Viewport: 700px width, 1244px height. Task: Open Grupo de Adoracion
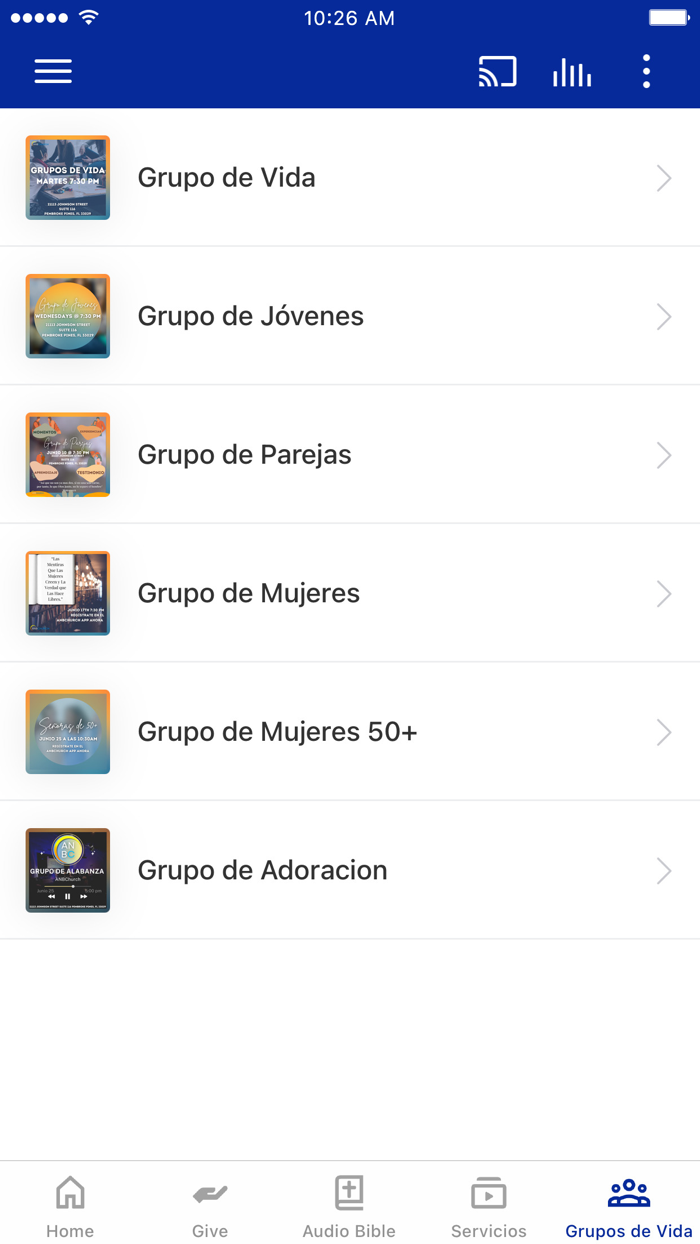tap(350, 870)
